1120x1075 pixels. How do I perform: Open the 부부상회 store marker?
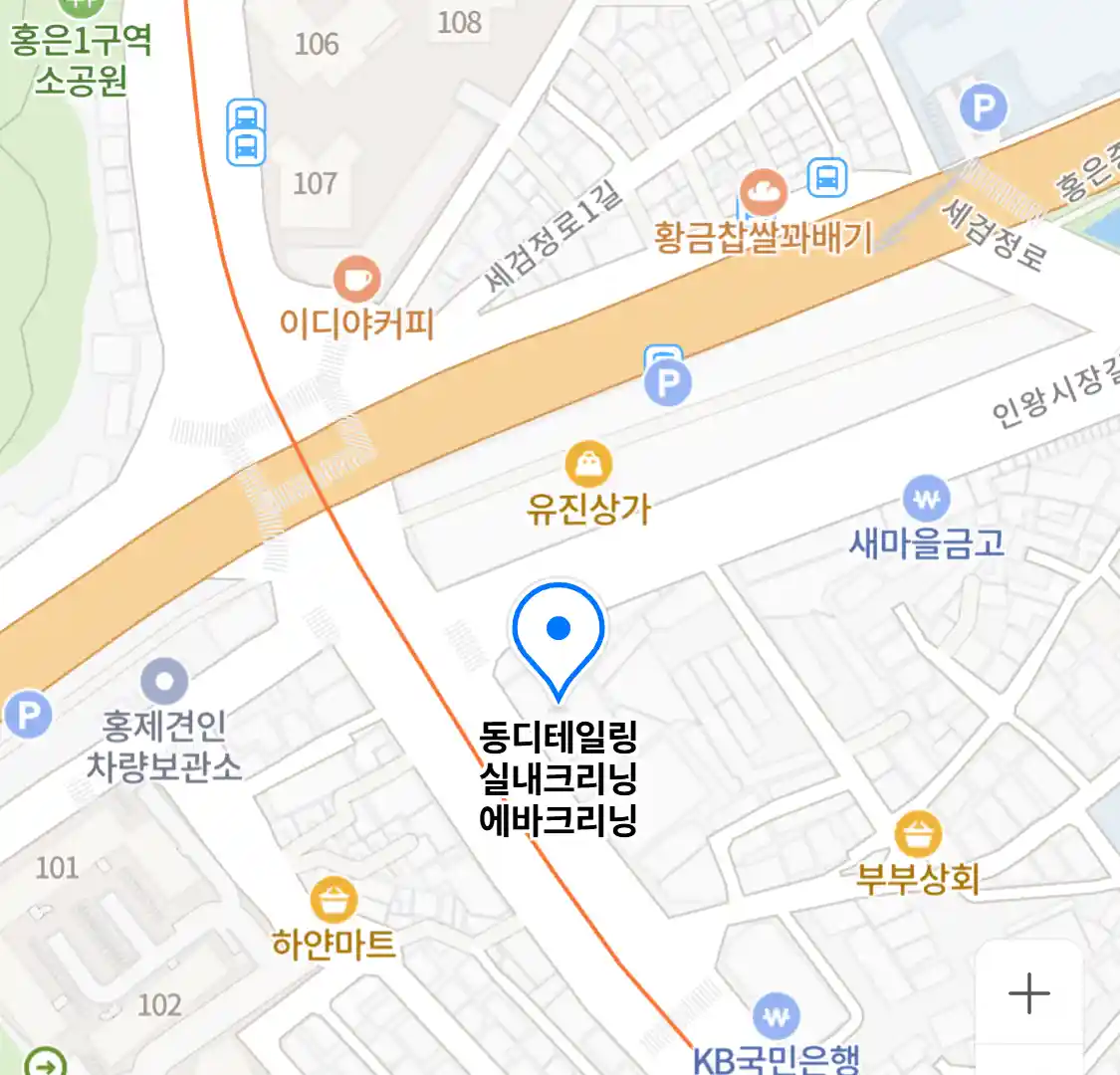(917, 834)
